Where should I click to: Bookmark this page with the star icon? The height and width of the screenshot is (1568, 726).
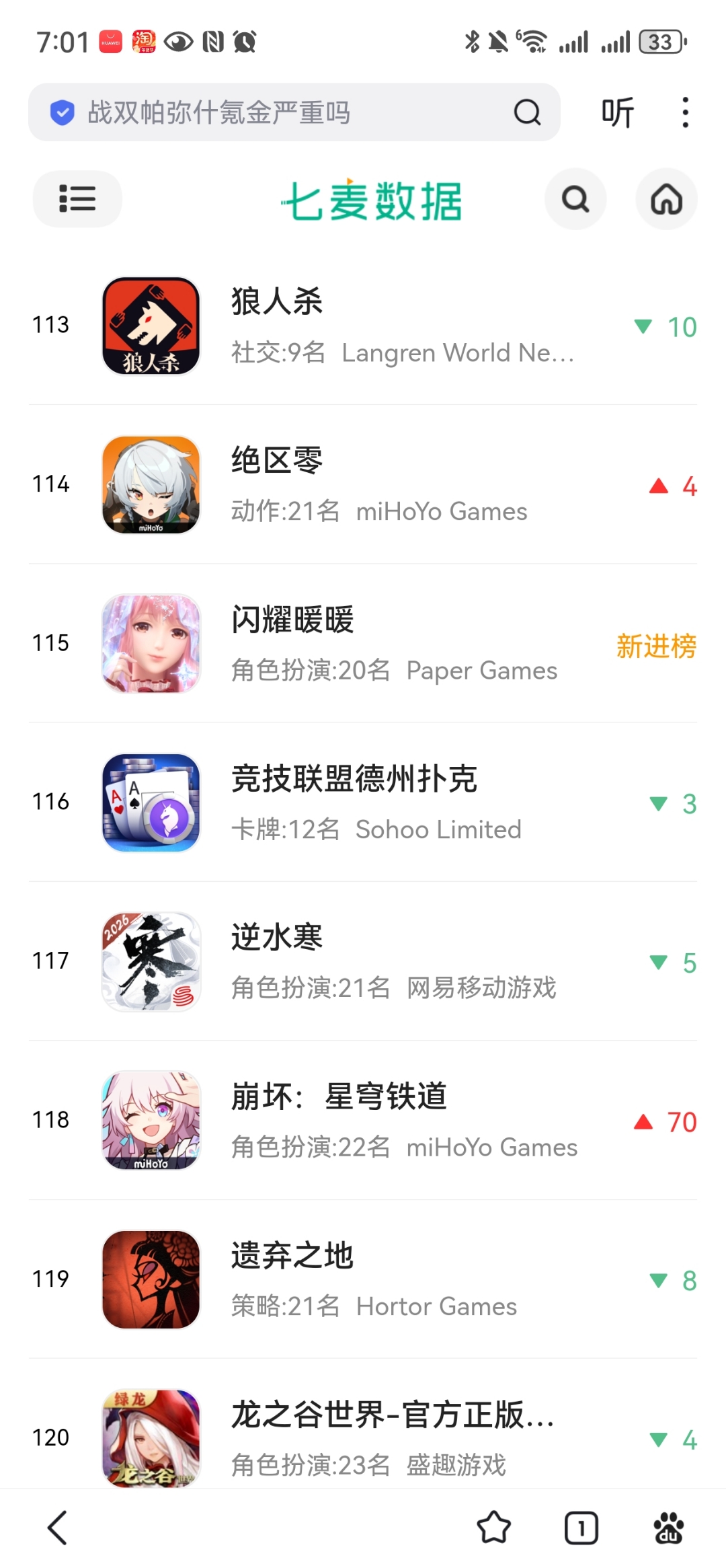click(494, 1528)
